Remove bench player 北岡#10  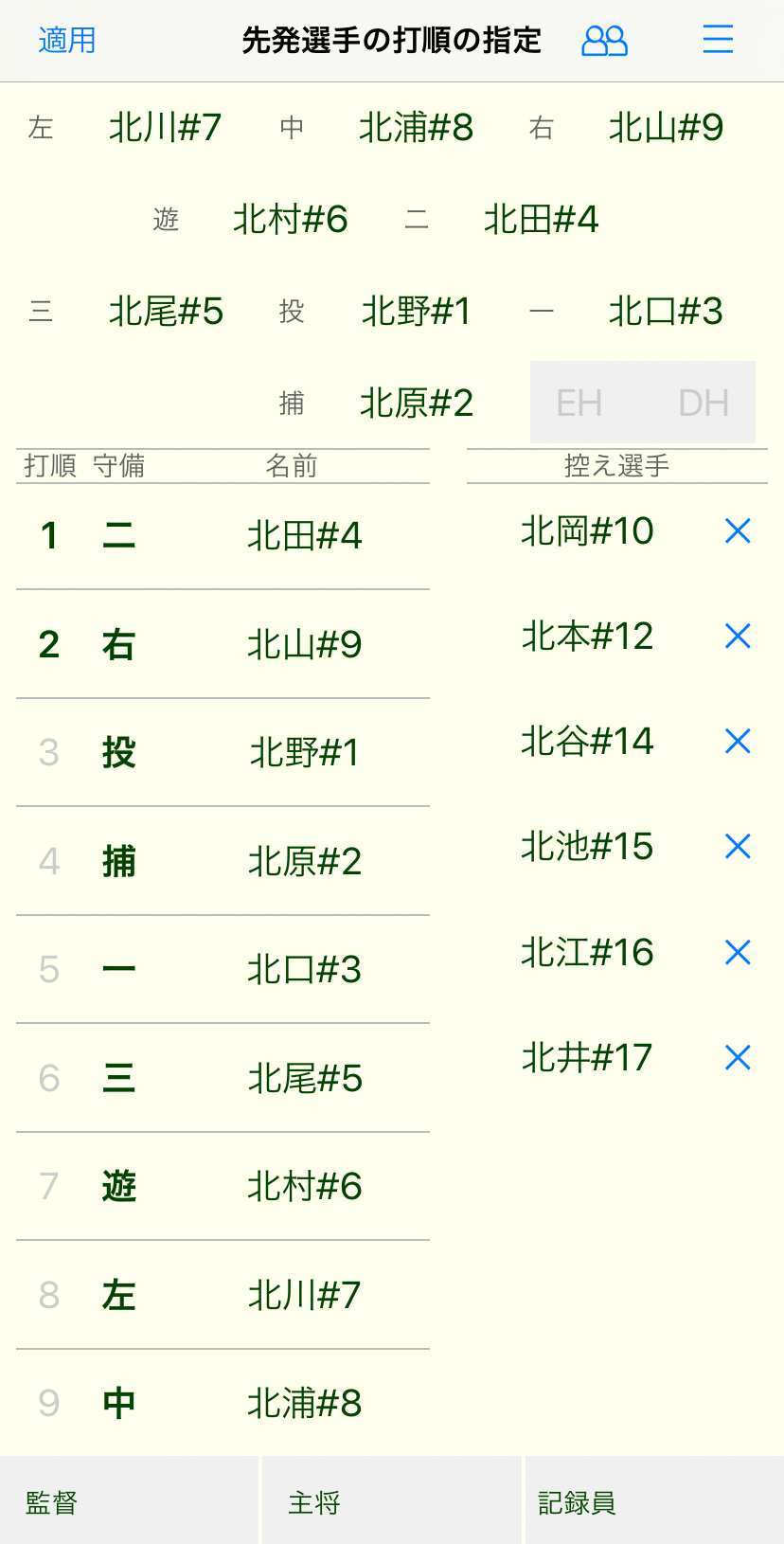coord(738,531)
